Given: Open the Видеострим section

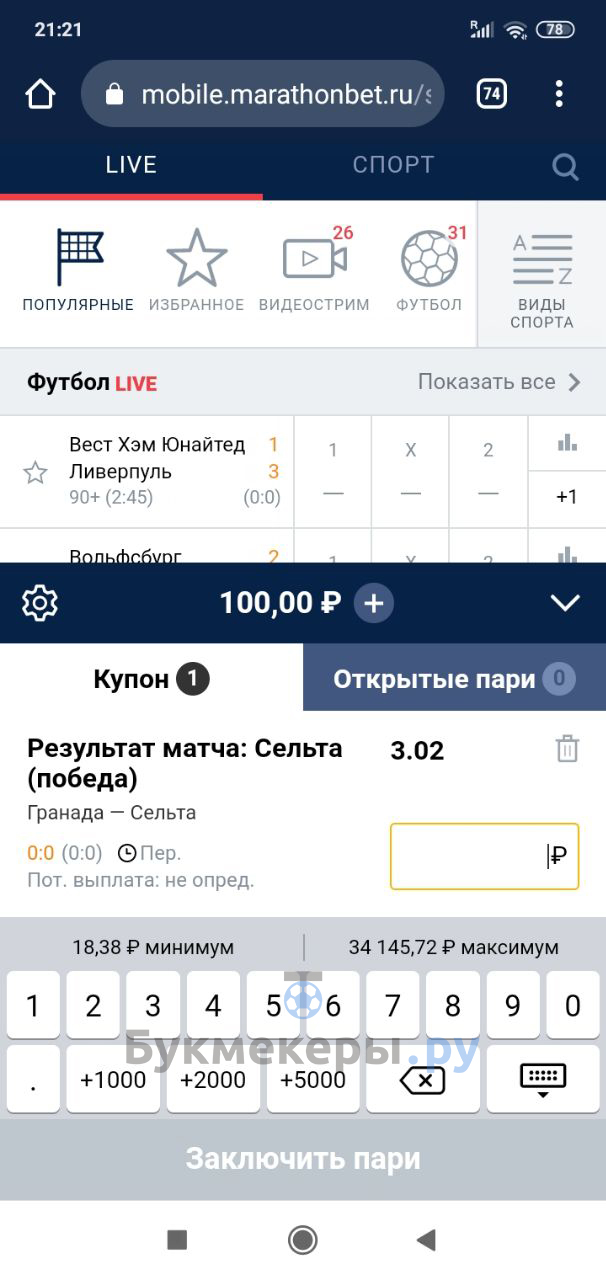Looking at the screenshot, I should pos(314,270).
